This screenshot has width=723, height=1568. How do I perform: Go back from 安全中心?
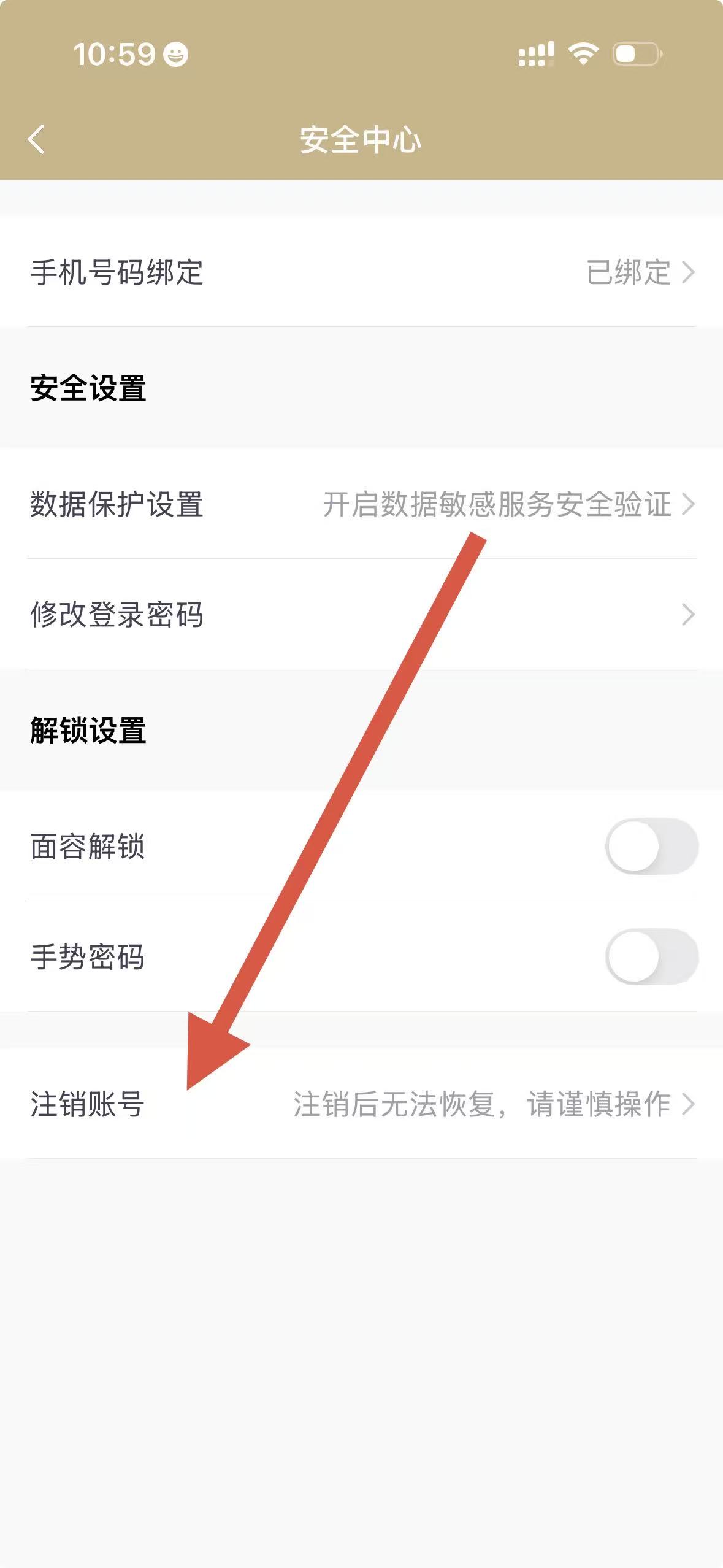(x=37, y=139)
